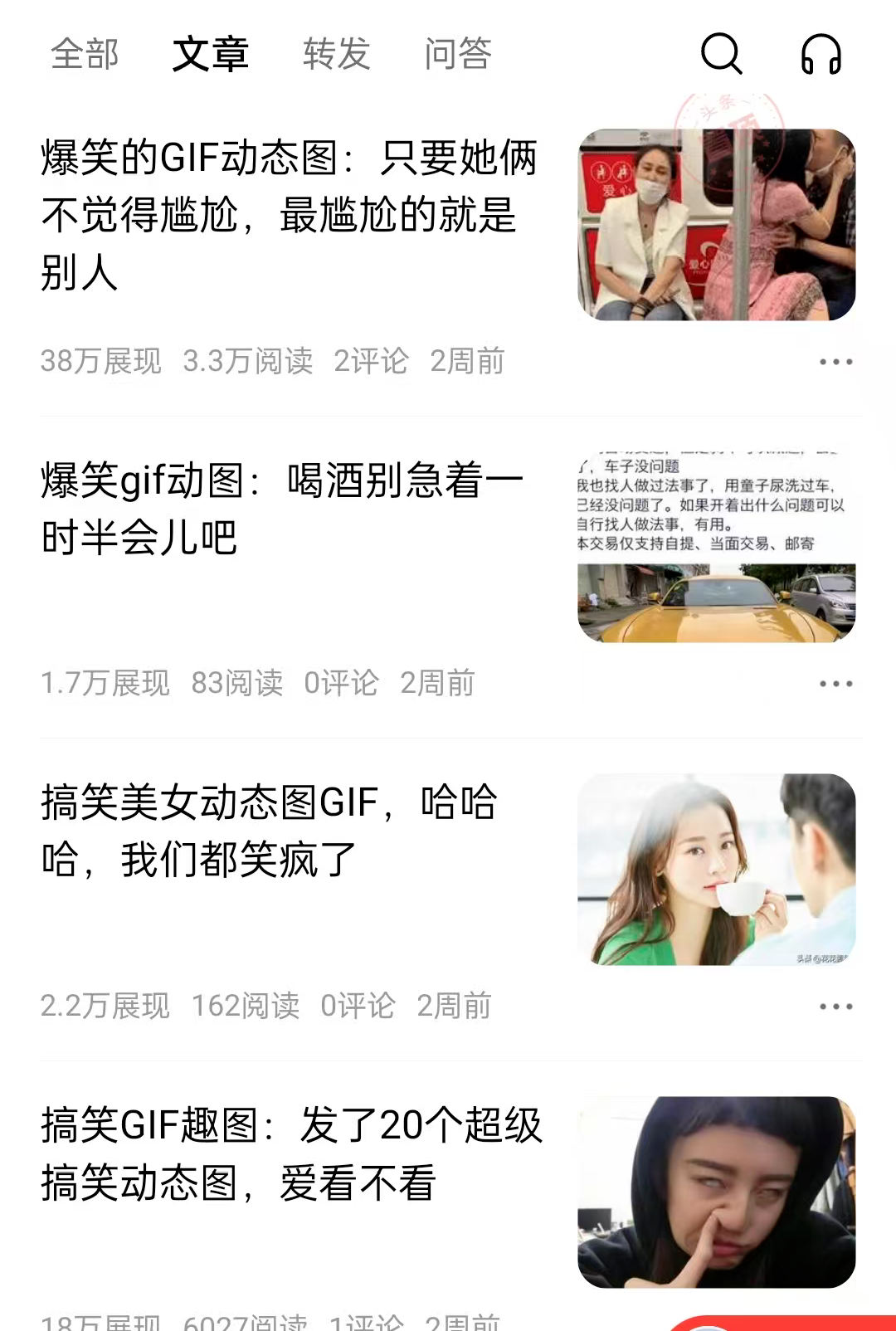Select the 文章 tab
This screenshot has width=896, height=1331.
[211, 55]
